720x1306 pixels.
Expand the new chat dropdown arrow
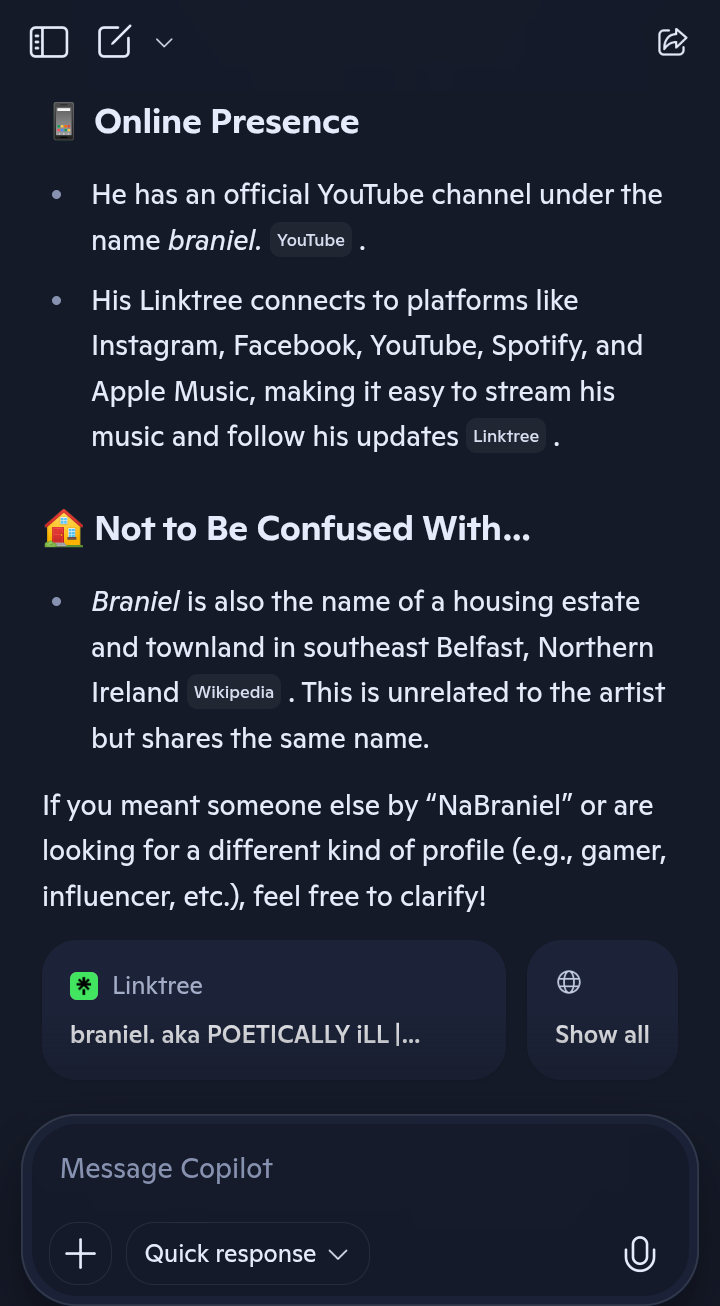165,42
